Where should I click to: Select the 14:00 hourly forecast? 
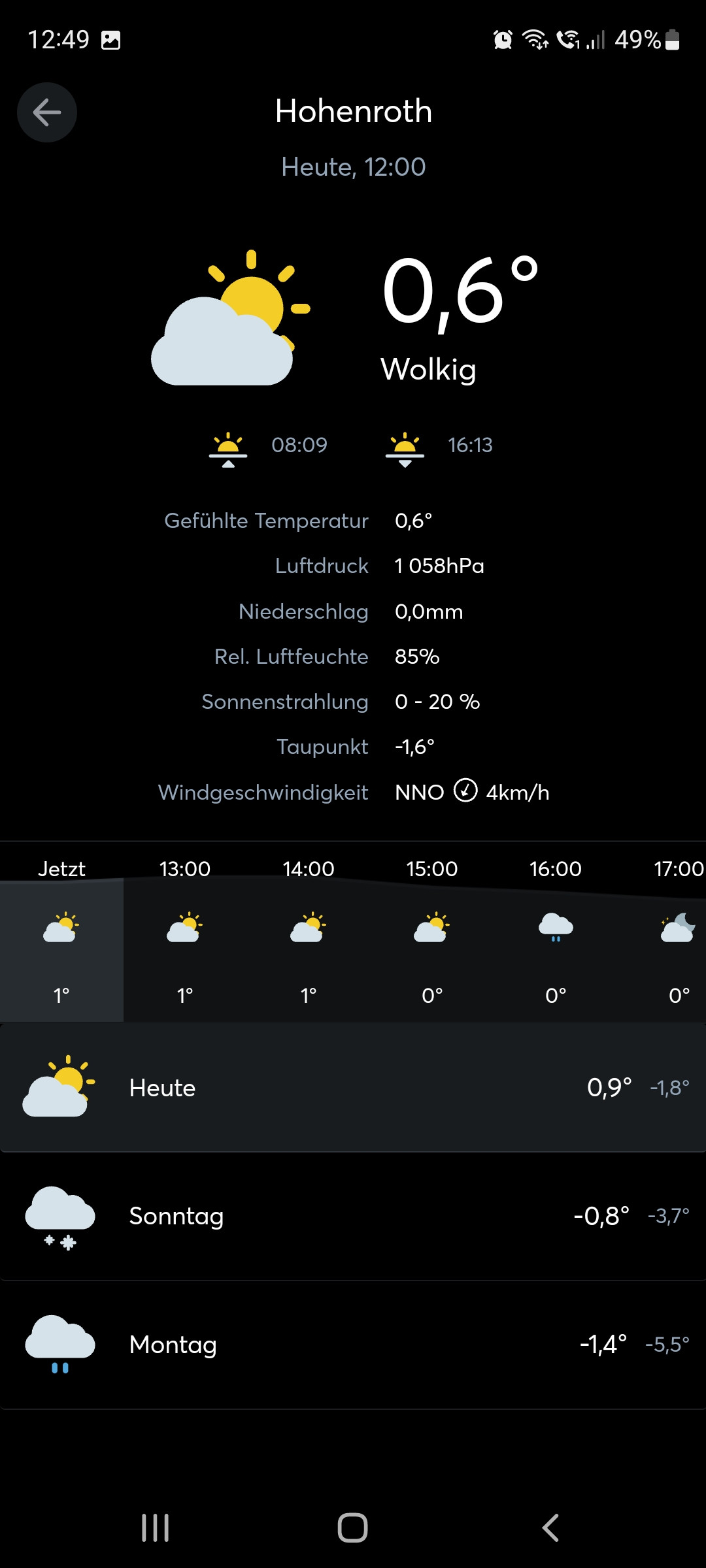click(x=309, y=941)
